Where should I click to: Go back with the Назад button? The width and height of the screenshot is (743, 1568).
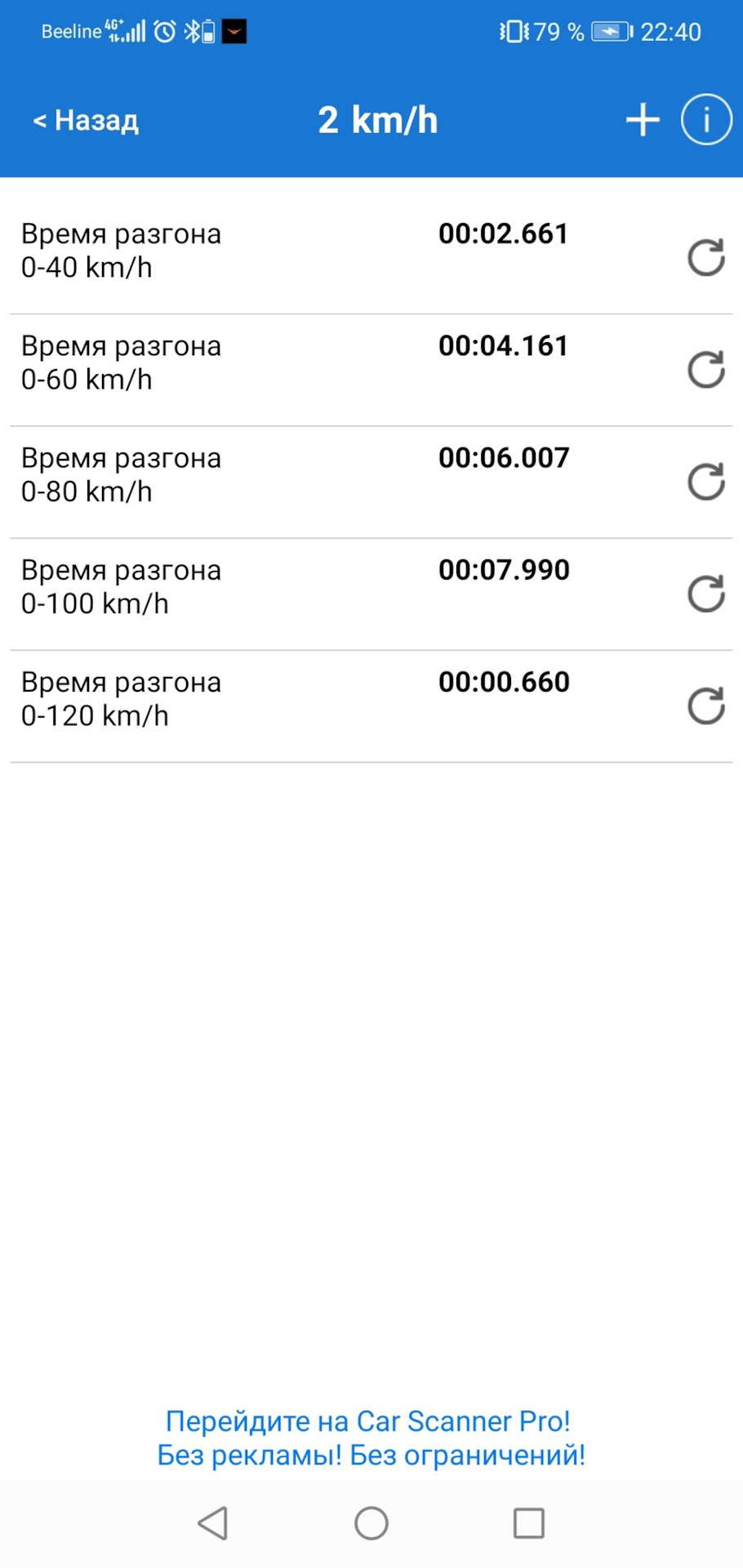(x=86, y=120)
